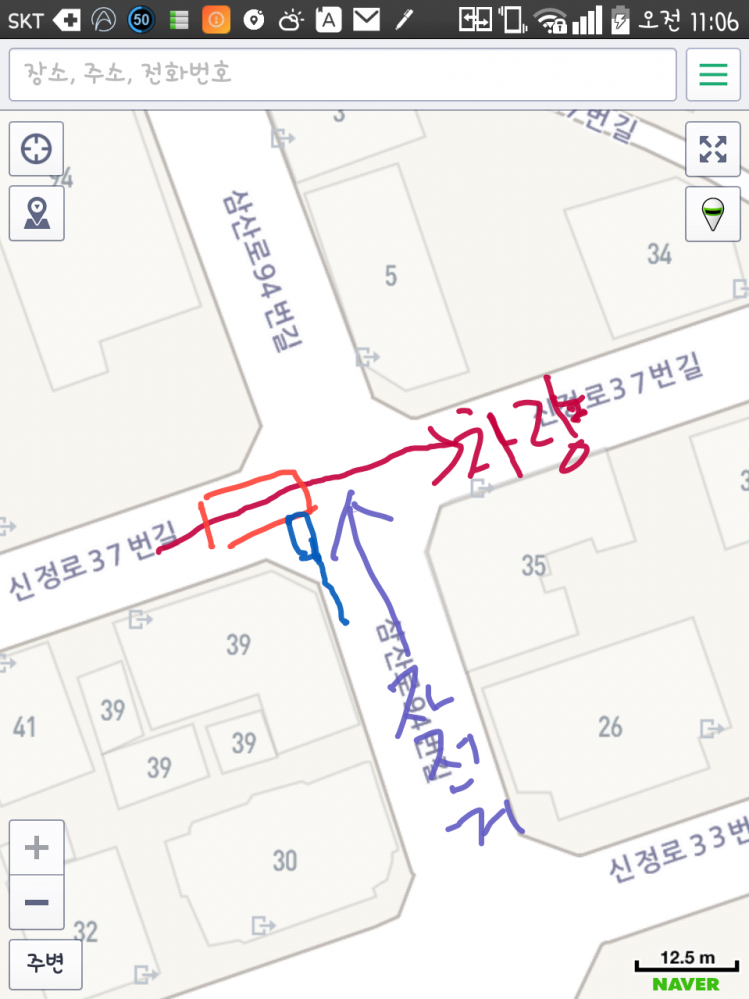Screen dimensions: 749x999
Task: Zoom in with the plus button
Action: tap(37, 848)
